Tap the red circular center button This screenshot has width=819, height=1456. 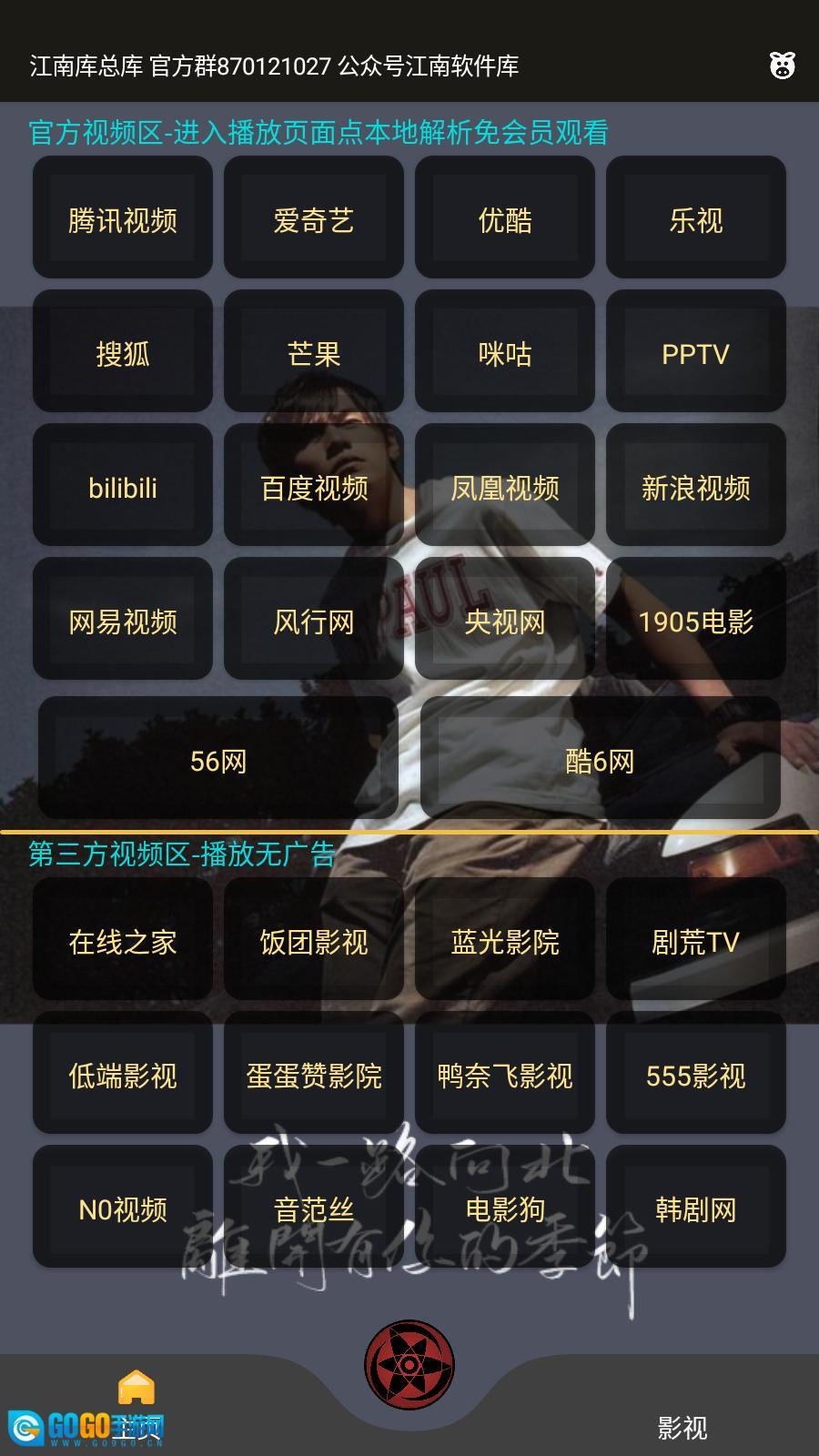tap(409, 1365)
